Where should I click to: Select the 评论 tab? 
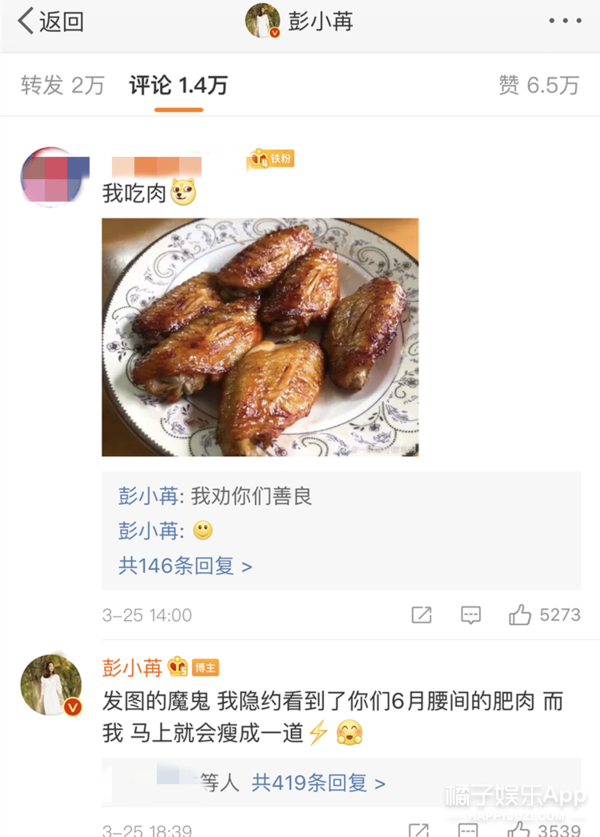point(178,86)
